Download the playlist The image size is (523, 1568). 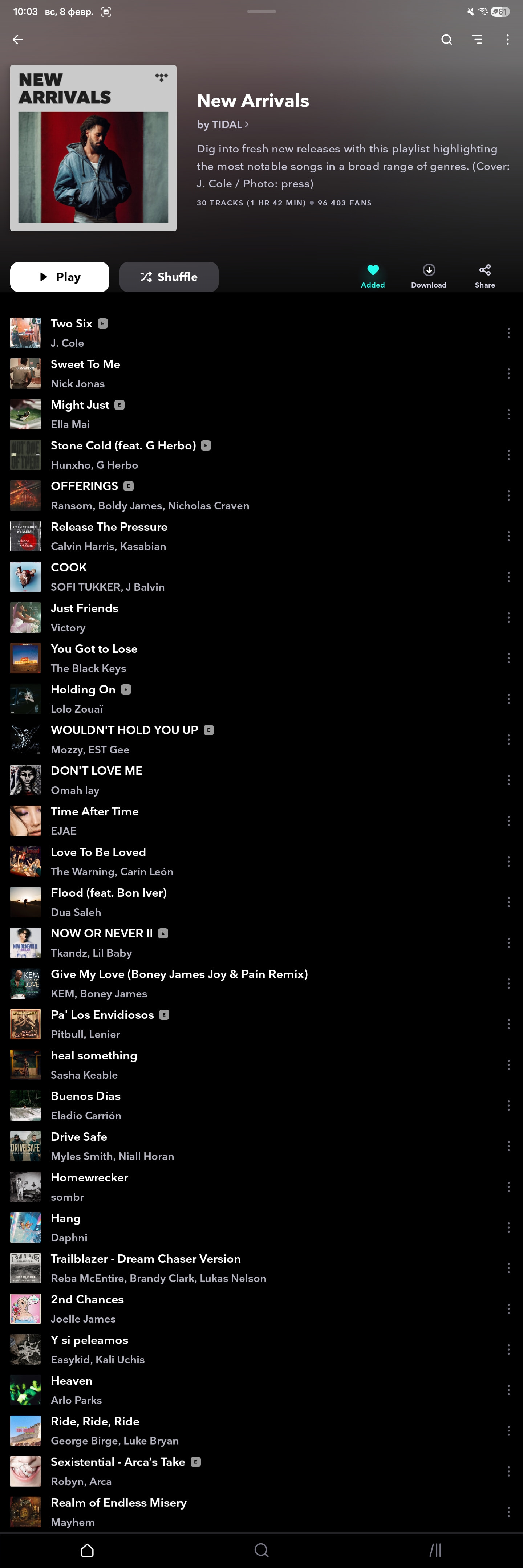click(x=429, y=275)
